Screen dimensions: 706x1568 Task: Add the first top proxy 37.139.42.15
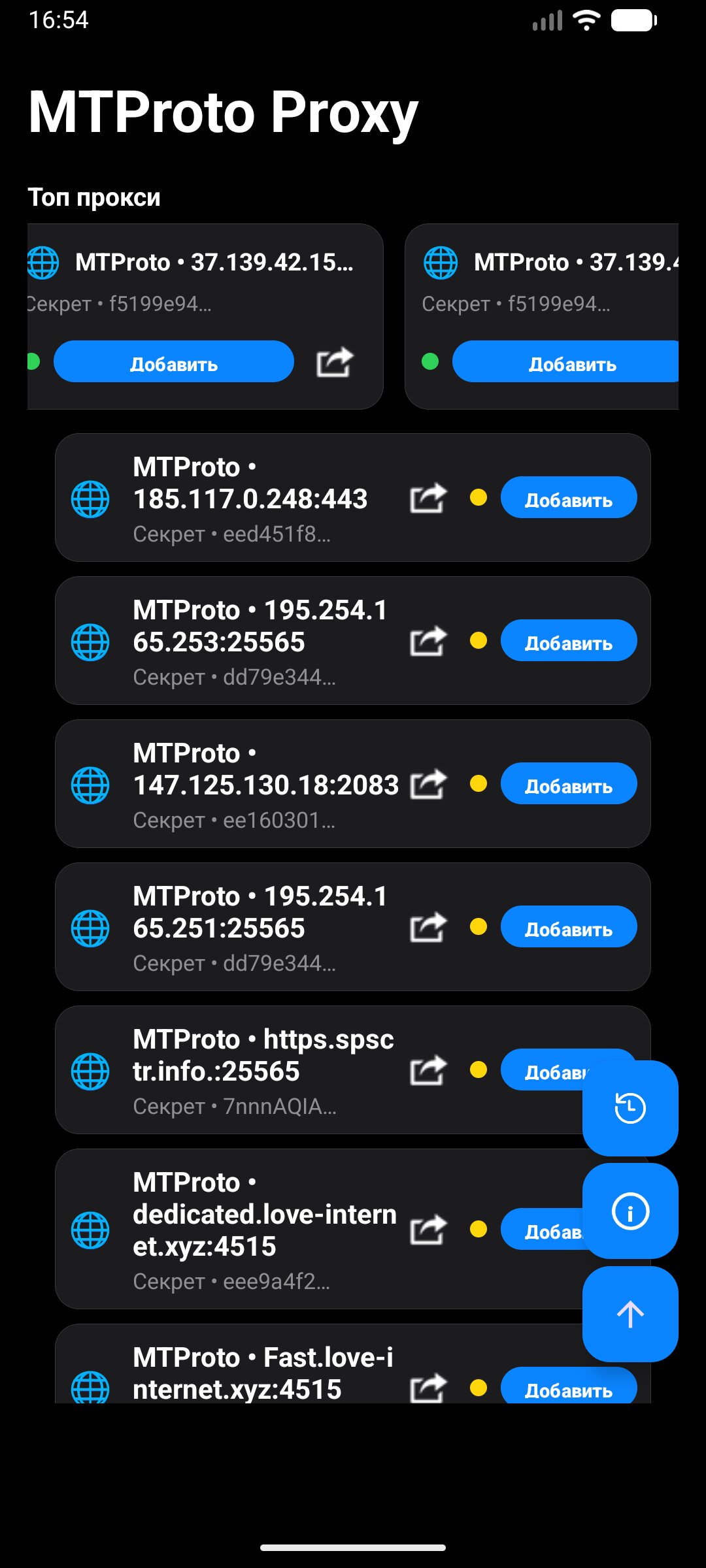(x=174, y=362)
